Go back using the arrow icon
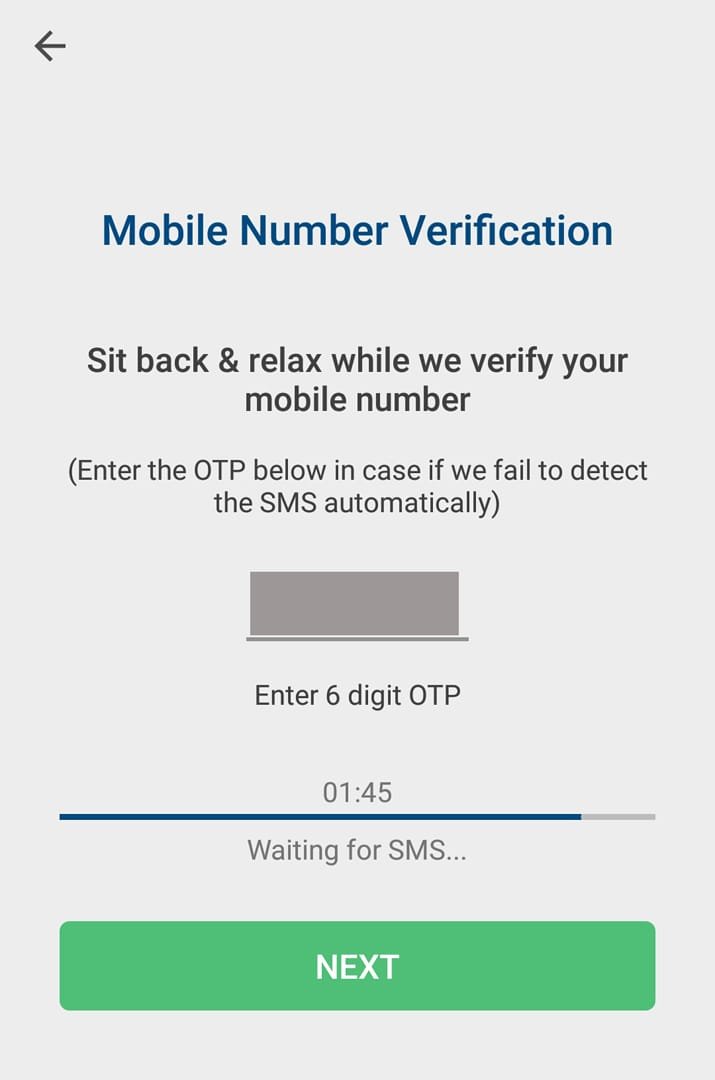The width and height of the screenshot is (715, 1080). point(49,46)
